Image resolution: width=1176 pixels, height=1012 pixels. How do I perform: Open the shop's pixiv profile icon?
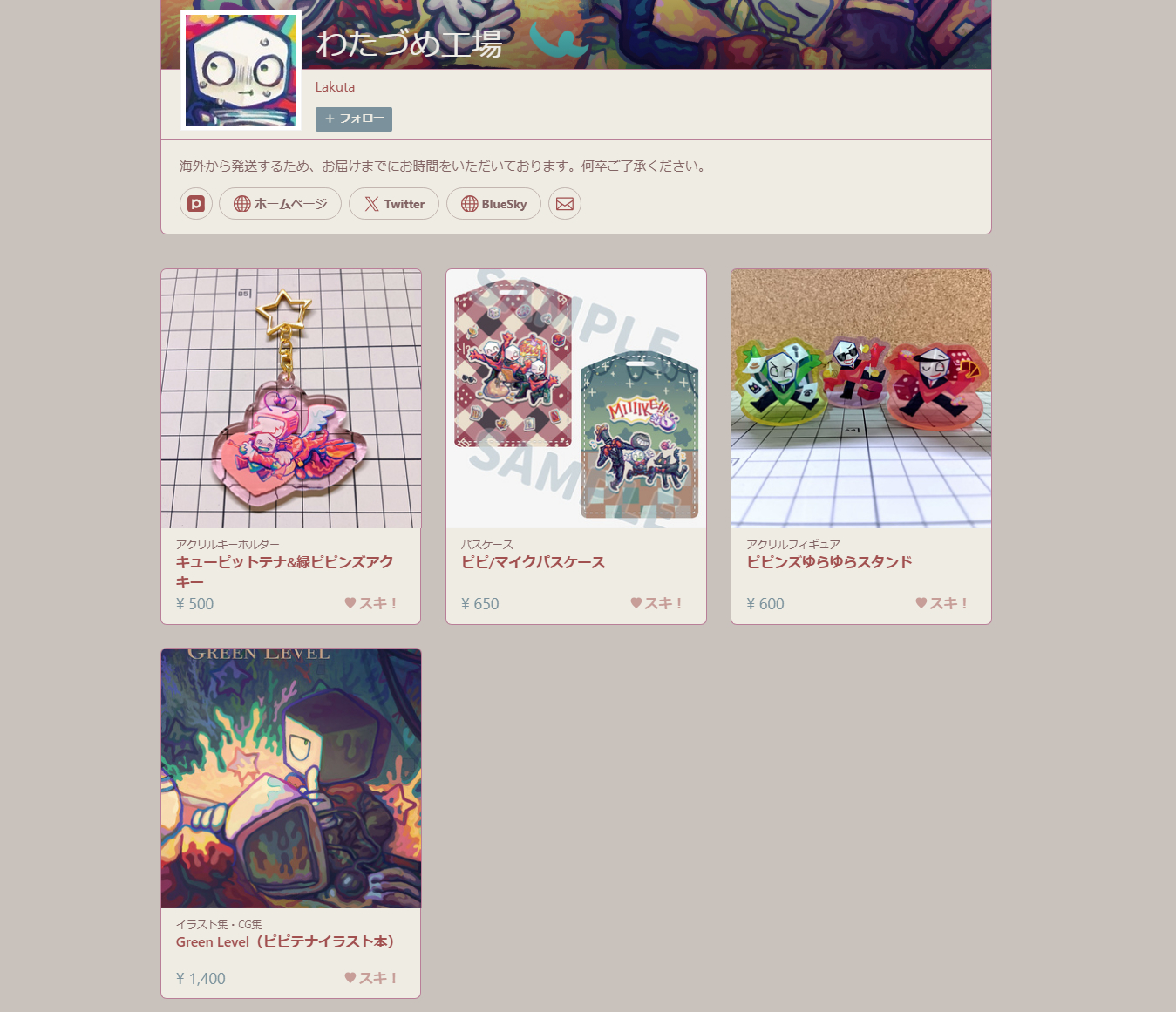[196, 204]
